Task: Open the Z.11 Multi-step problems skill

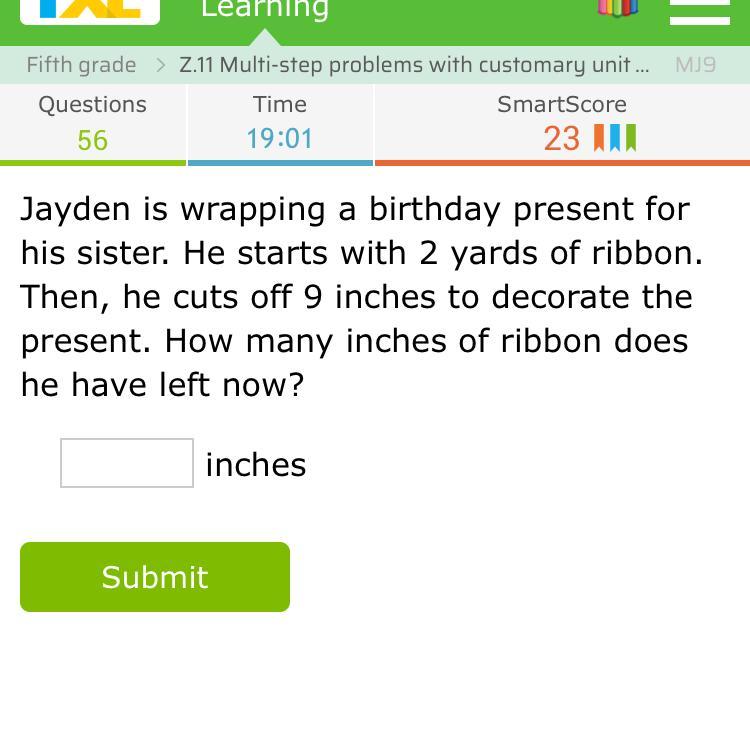Action: coord(414,65)
